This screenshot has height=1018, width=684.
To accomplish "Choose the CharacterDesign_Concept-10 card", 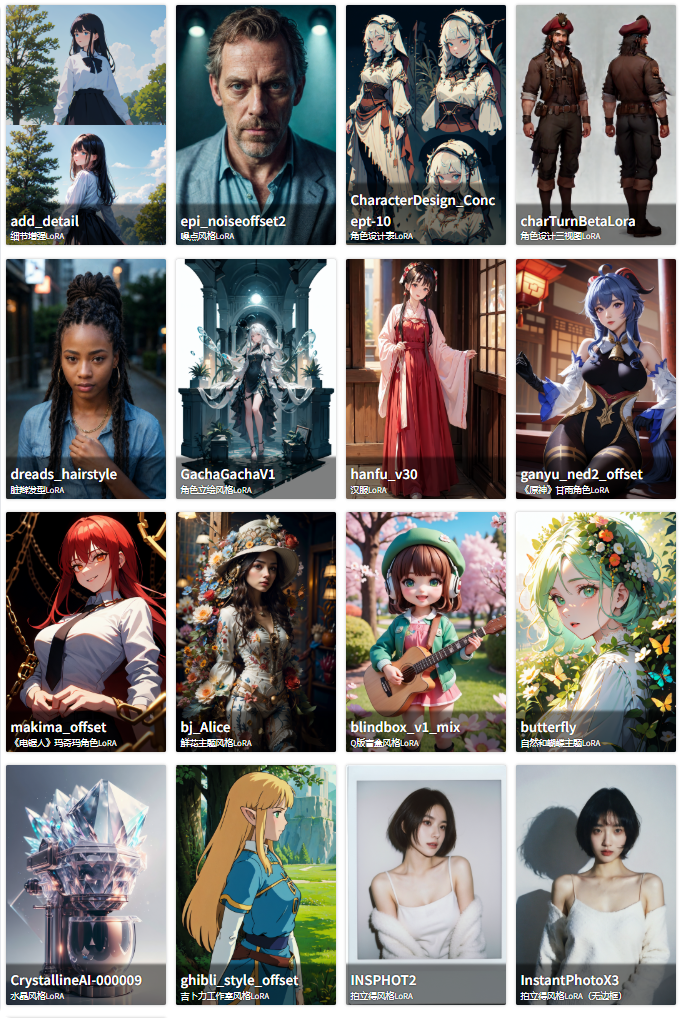I will point(426,125).
